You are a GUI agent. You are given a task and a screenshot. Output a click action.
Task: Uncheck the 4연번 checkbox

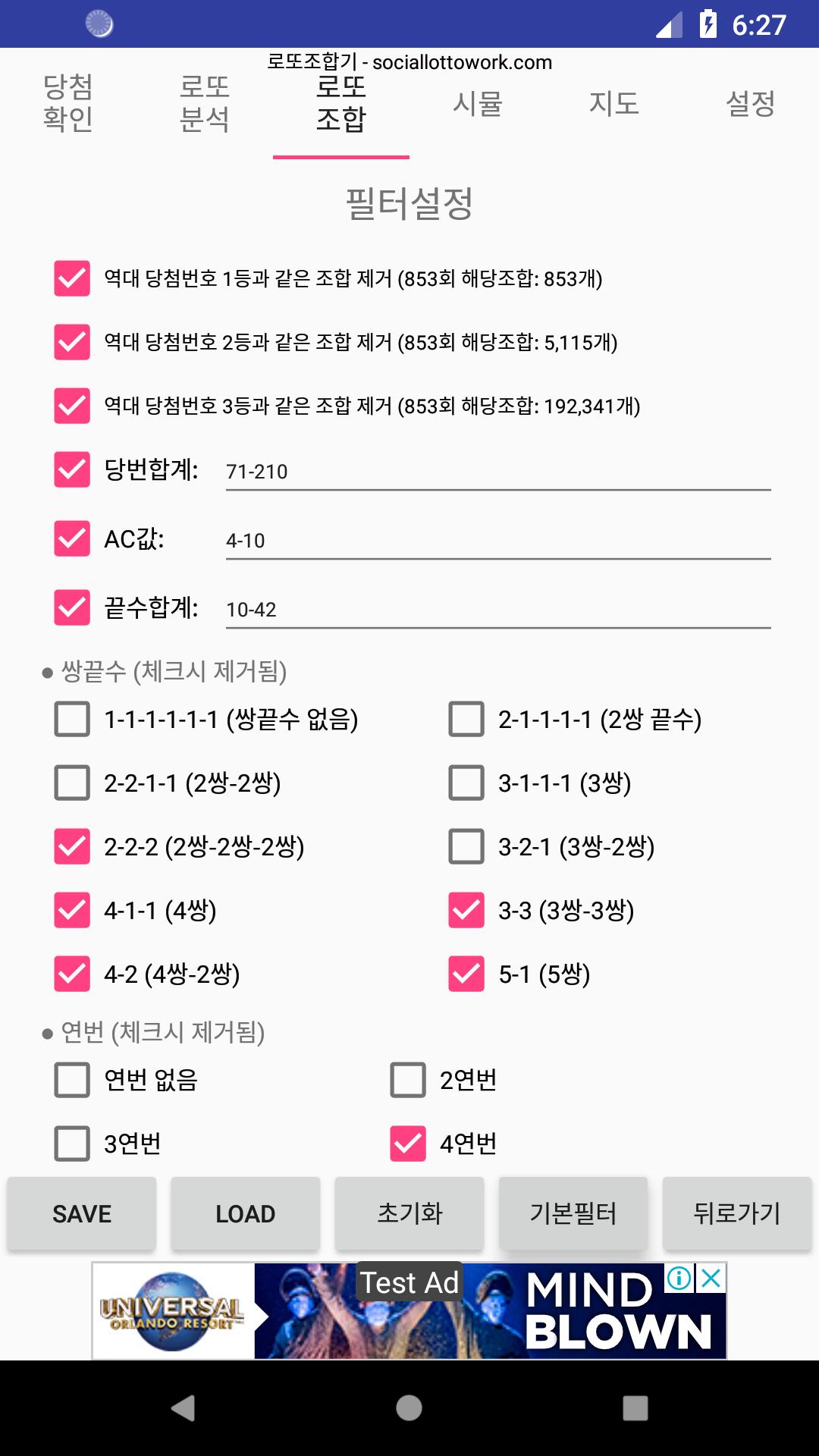pyautogui.click(x=408, y=1144)
